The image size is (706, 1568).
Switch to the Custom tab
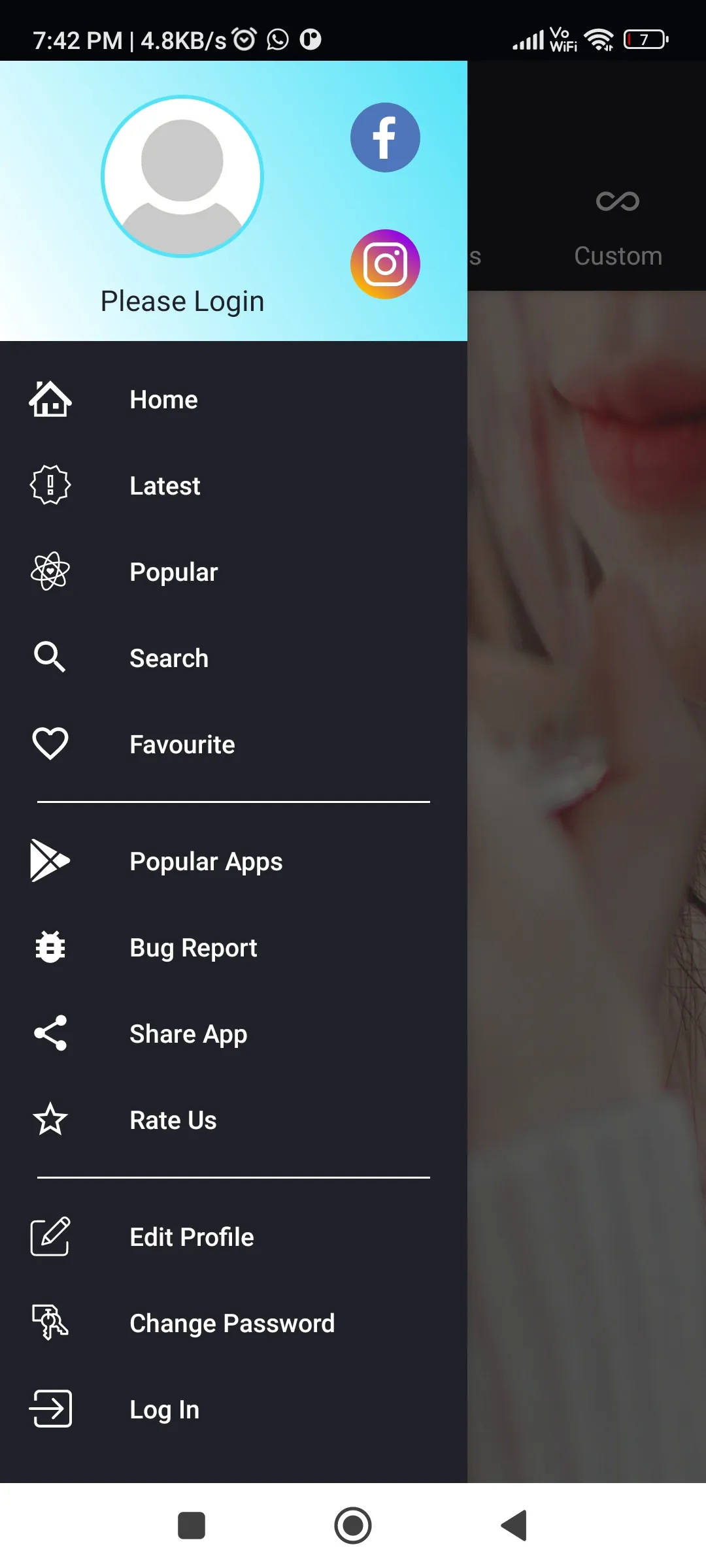[618, 229]
